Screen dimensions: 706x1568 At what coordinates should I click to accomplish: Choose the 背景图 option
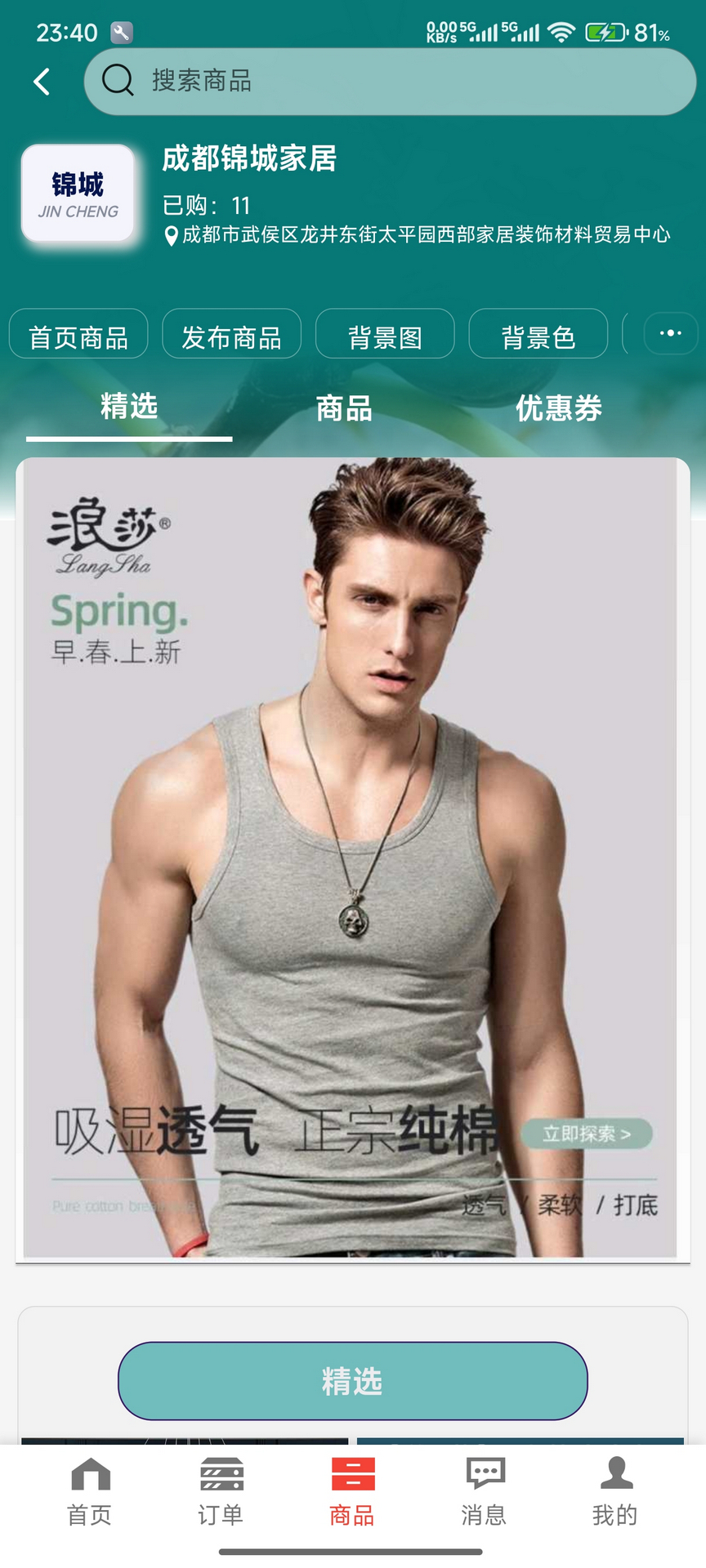pos(385,333)
